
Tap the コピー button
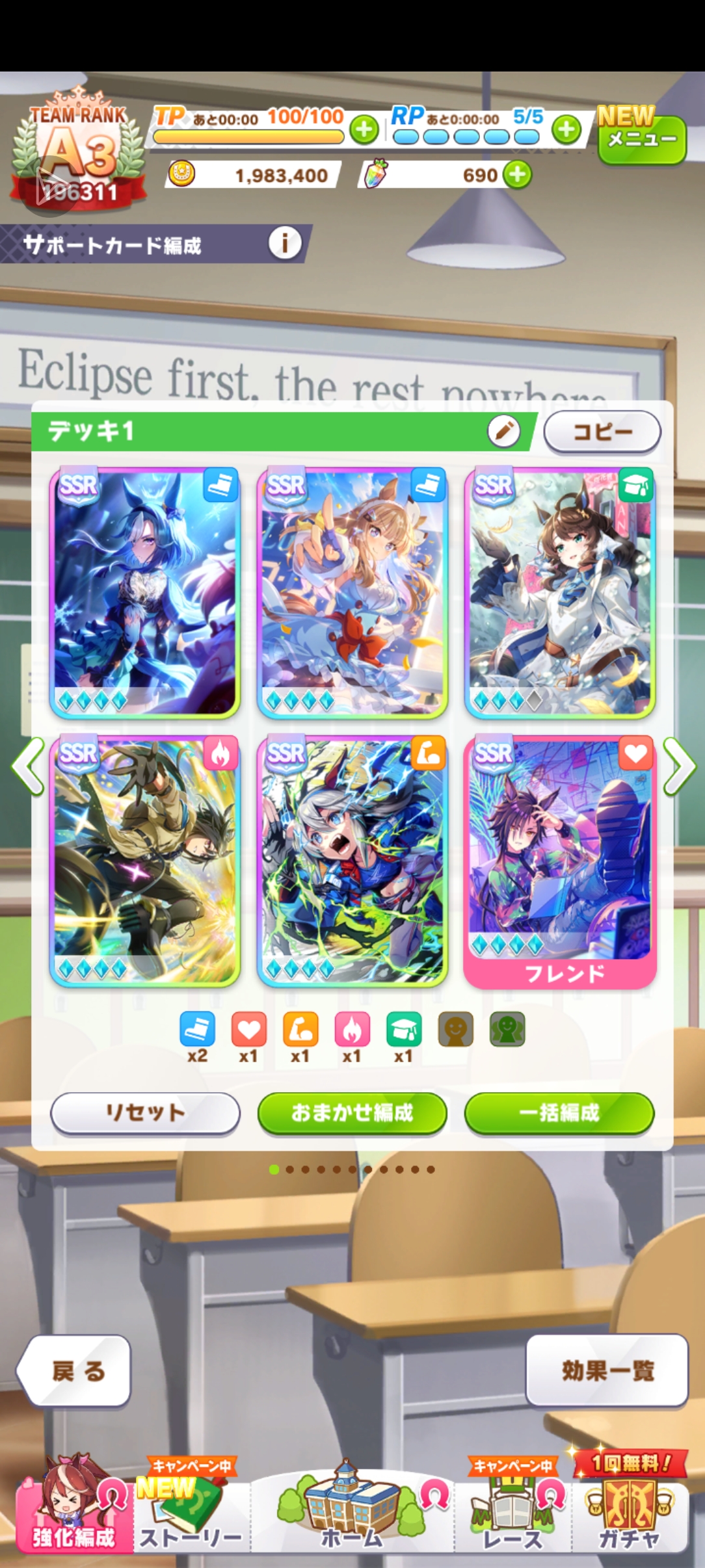pyautogui.click(x=602, y=432)
